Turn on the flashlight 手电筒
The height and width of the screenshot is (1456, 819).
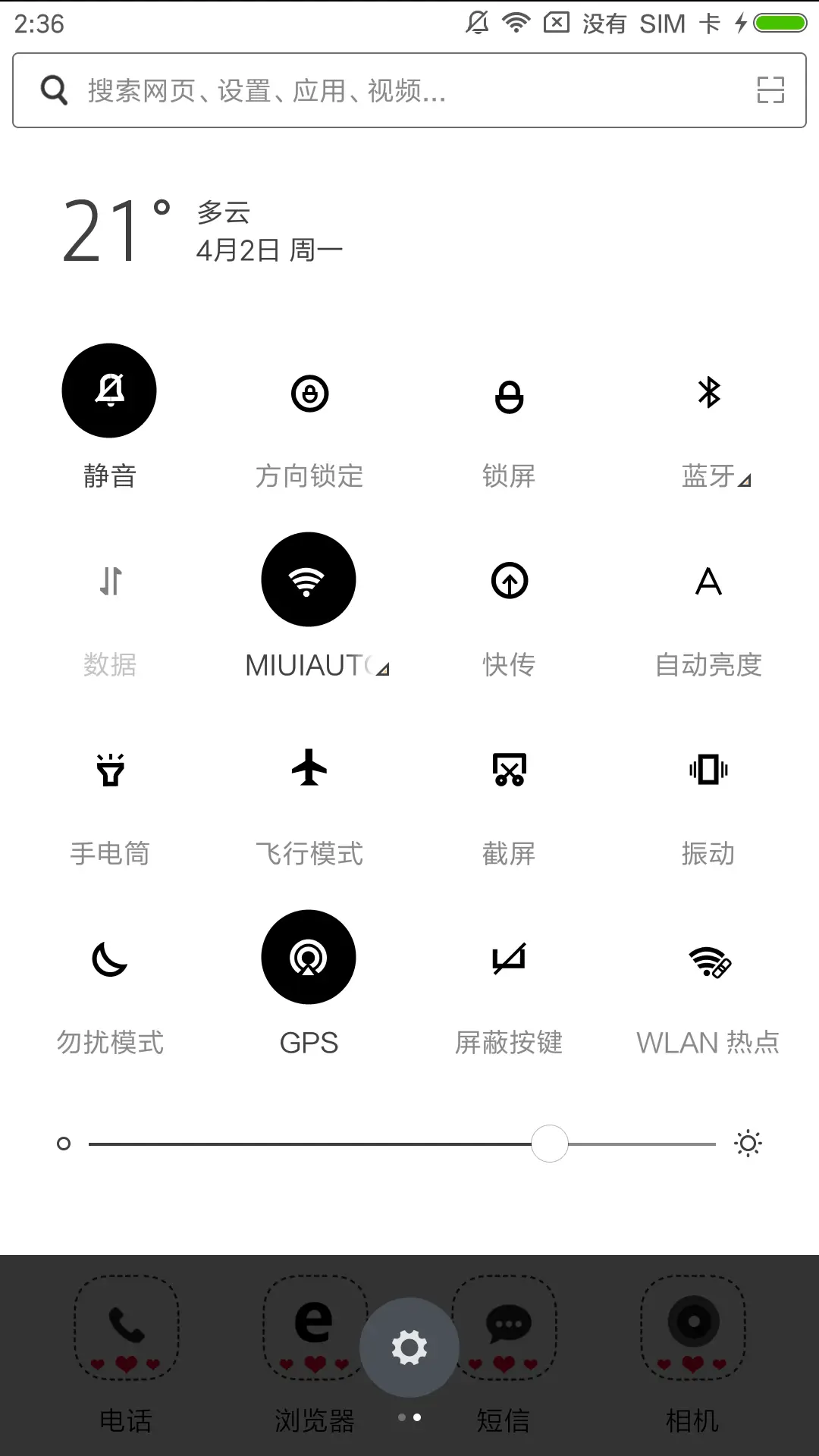click(109, 770)
